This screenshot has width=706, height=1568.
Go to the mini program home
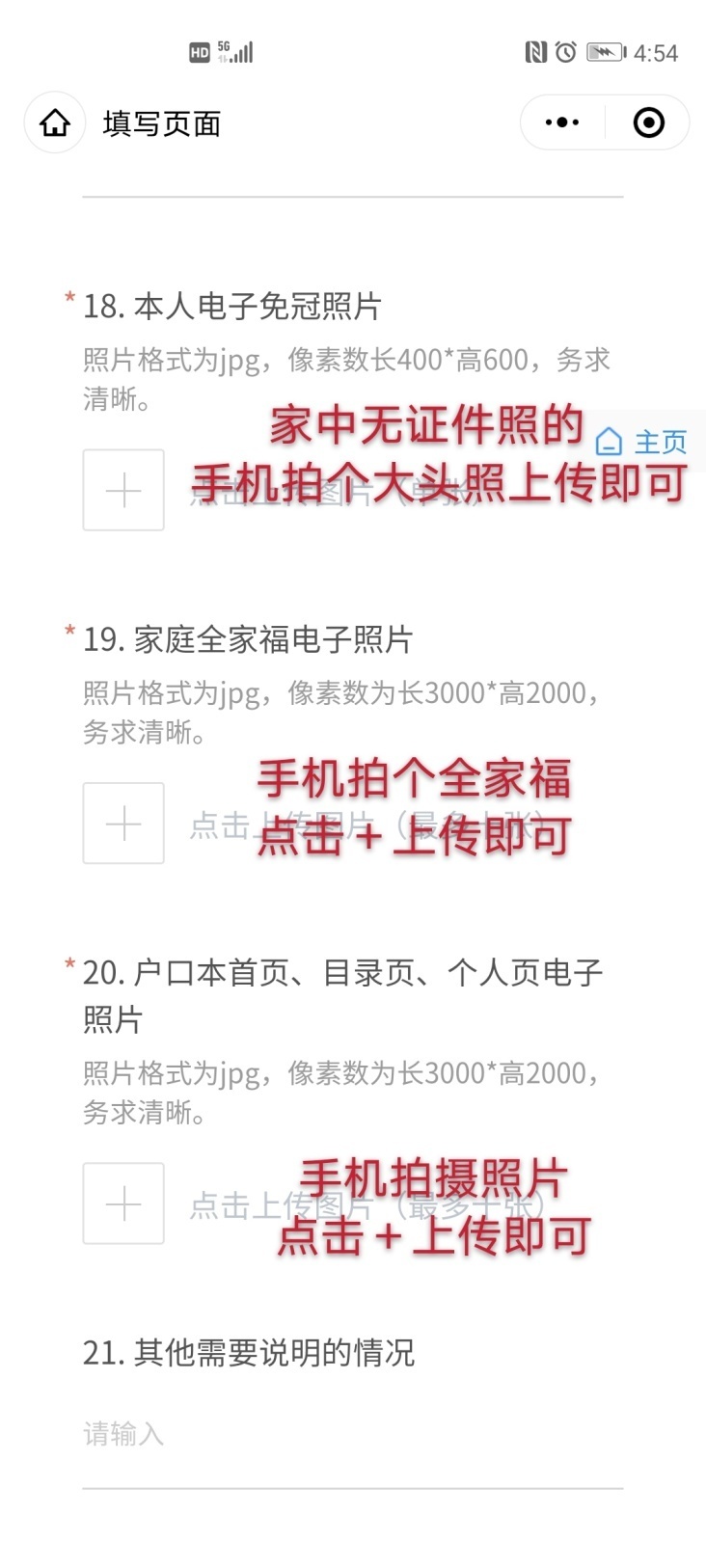(55, 122)
